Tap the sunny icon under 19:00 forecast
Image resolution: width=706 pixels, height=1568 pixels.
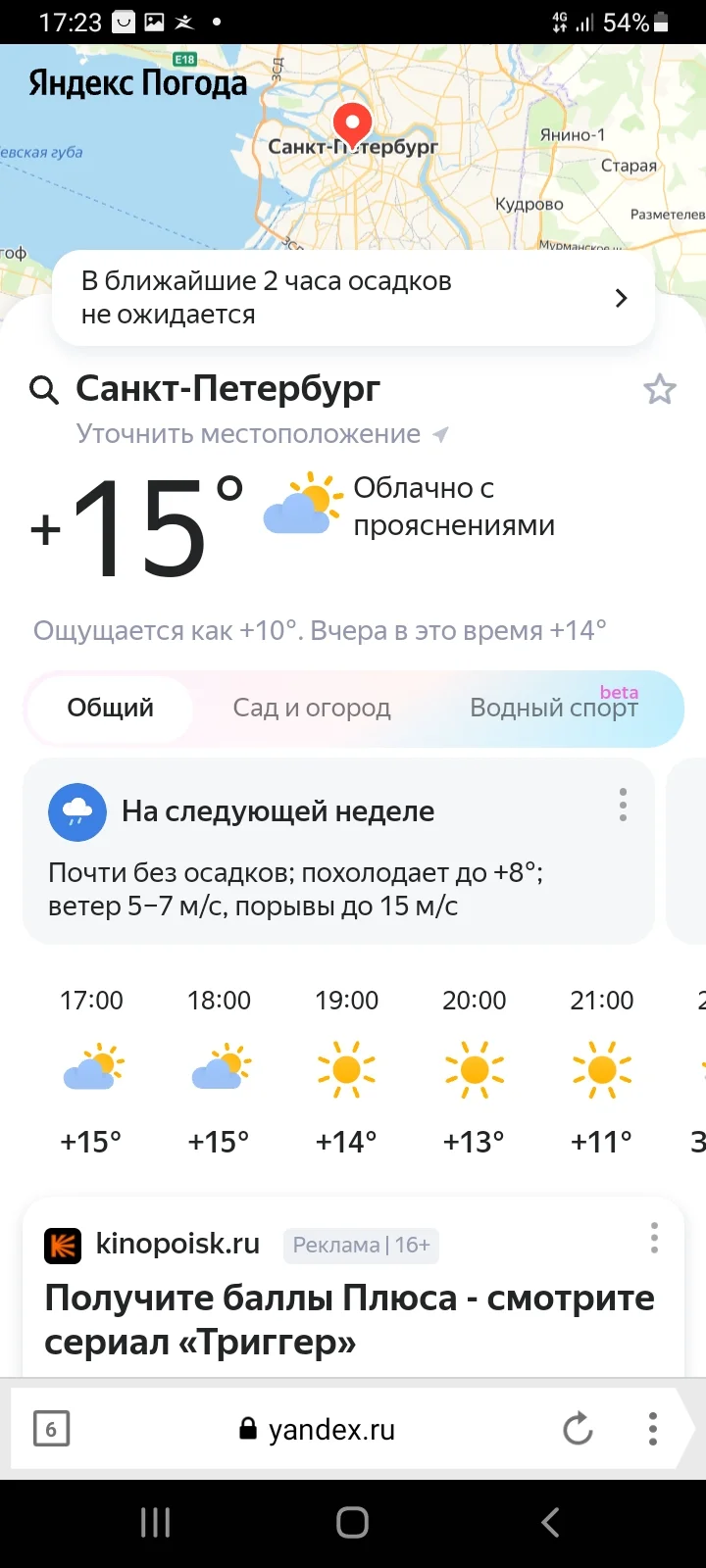tap(346, 1070)
